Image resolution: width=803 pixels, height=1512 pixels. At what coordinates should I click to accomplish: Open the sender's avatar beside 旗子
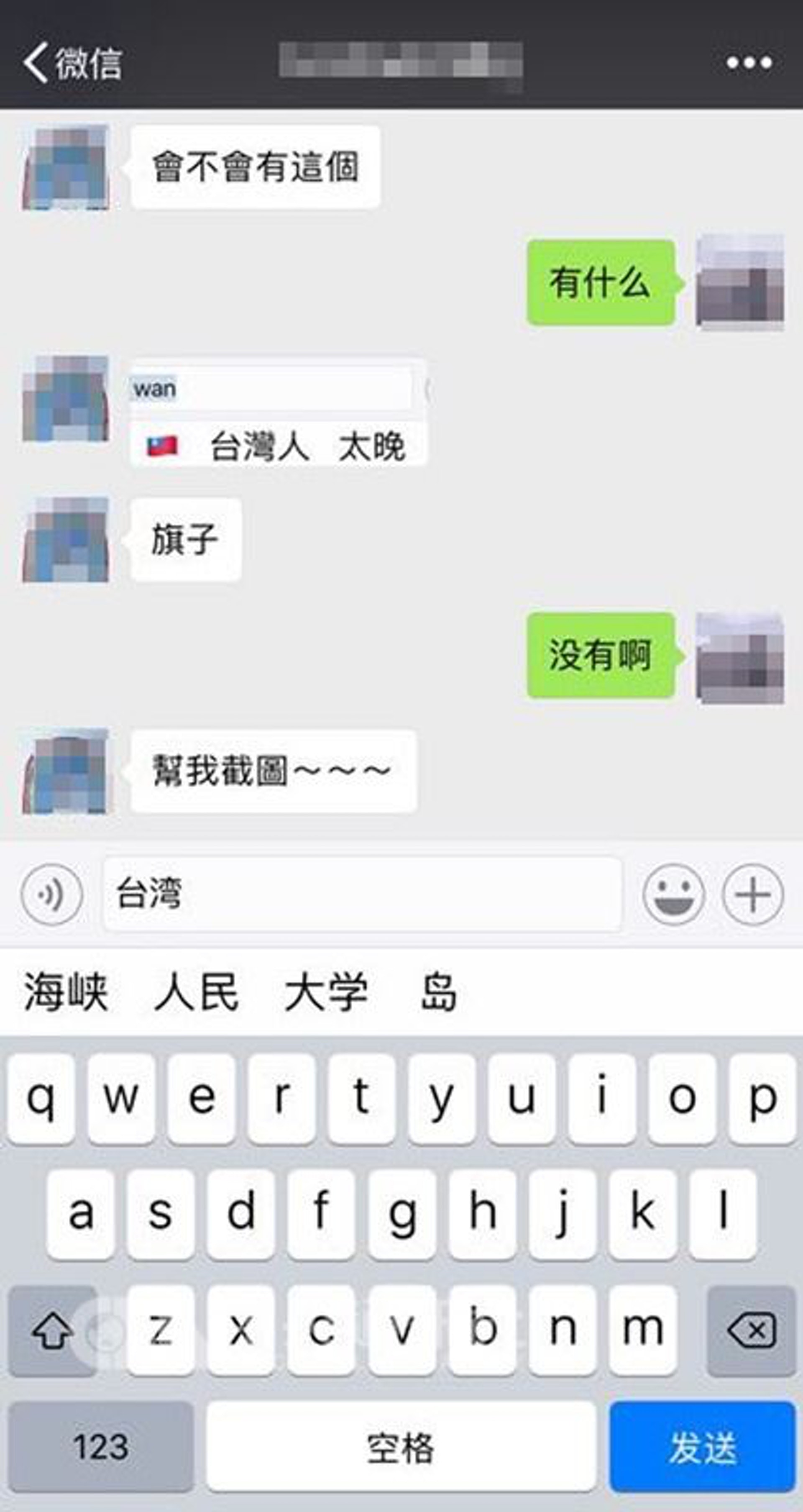coord(66,539)
